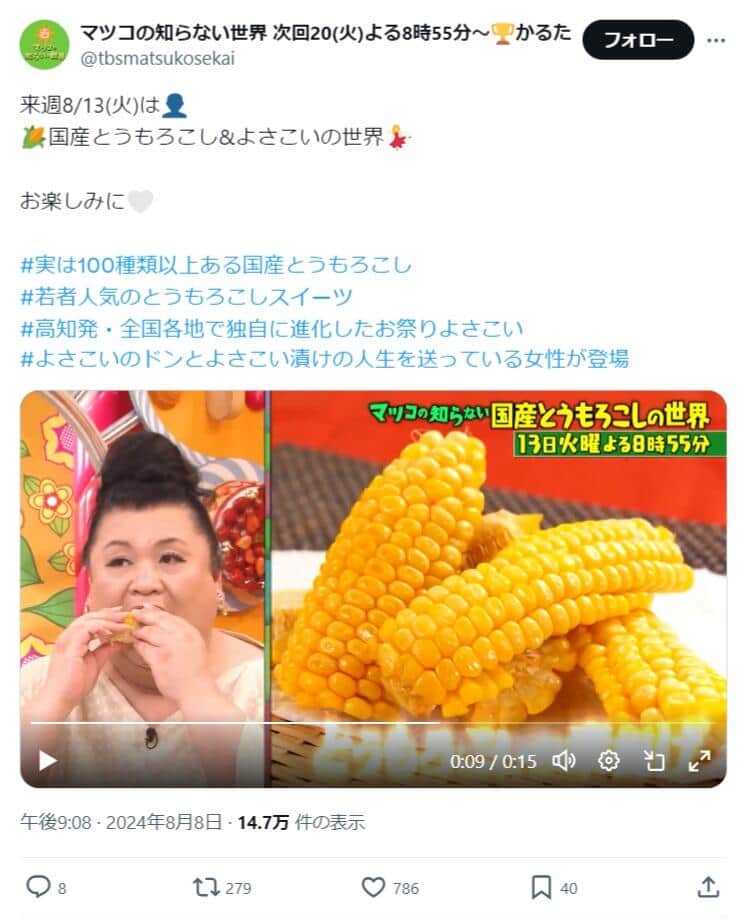747x921 pixels.
Task: Open the account's profile avatar
Action: pos(45,45)
